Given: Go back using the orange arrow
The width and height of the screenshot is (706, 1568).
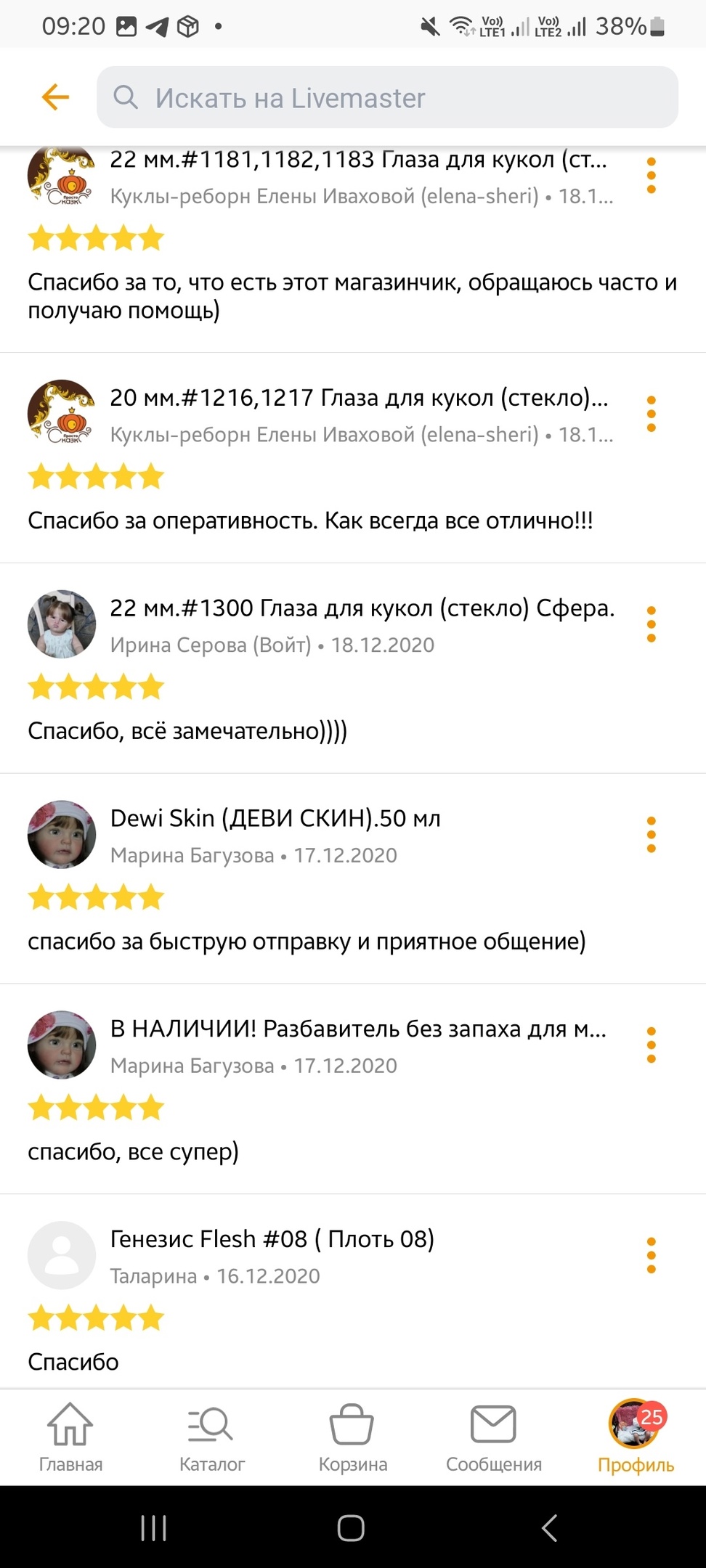Looking at the screenshot, I should [x=55, y=97].
